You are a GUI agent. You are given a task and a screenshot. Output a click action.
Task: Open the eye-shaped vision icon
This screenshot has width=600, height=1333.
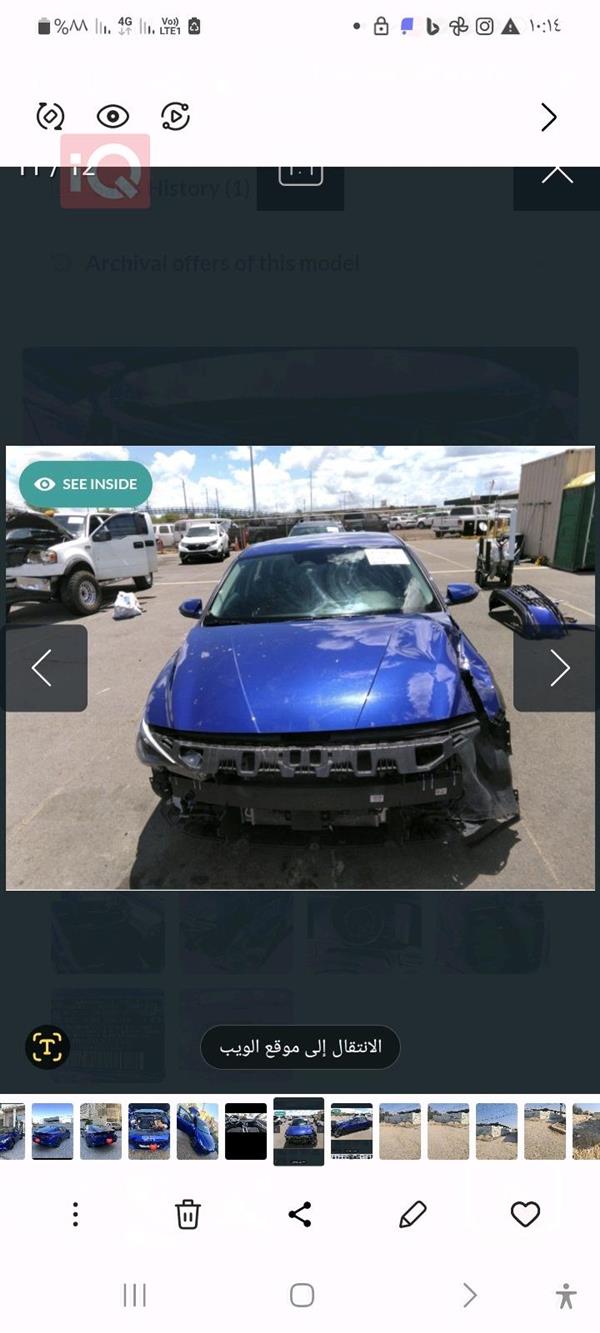pos(113,117)
